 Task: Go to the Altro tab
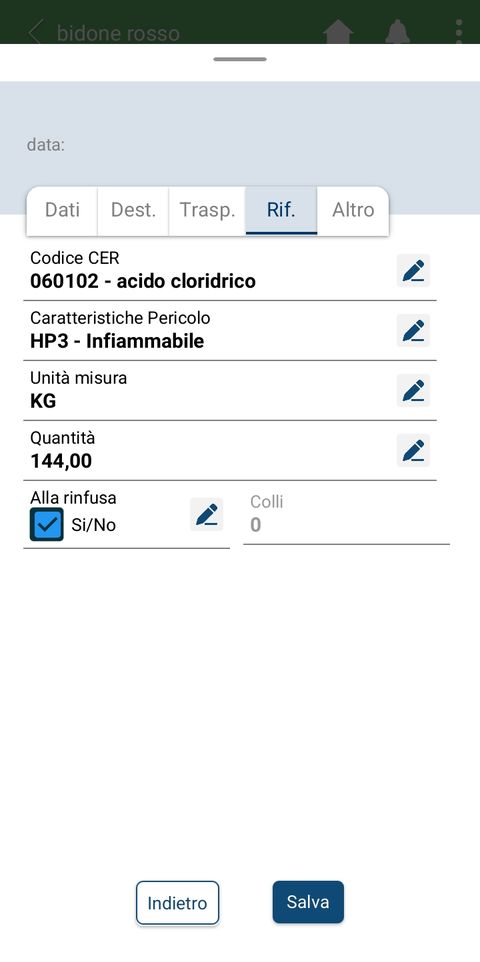tap(353, 210)
